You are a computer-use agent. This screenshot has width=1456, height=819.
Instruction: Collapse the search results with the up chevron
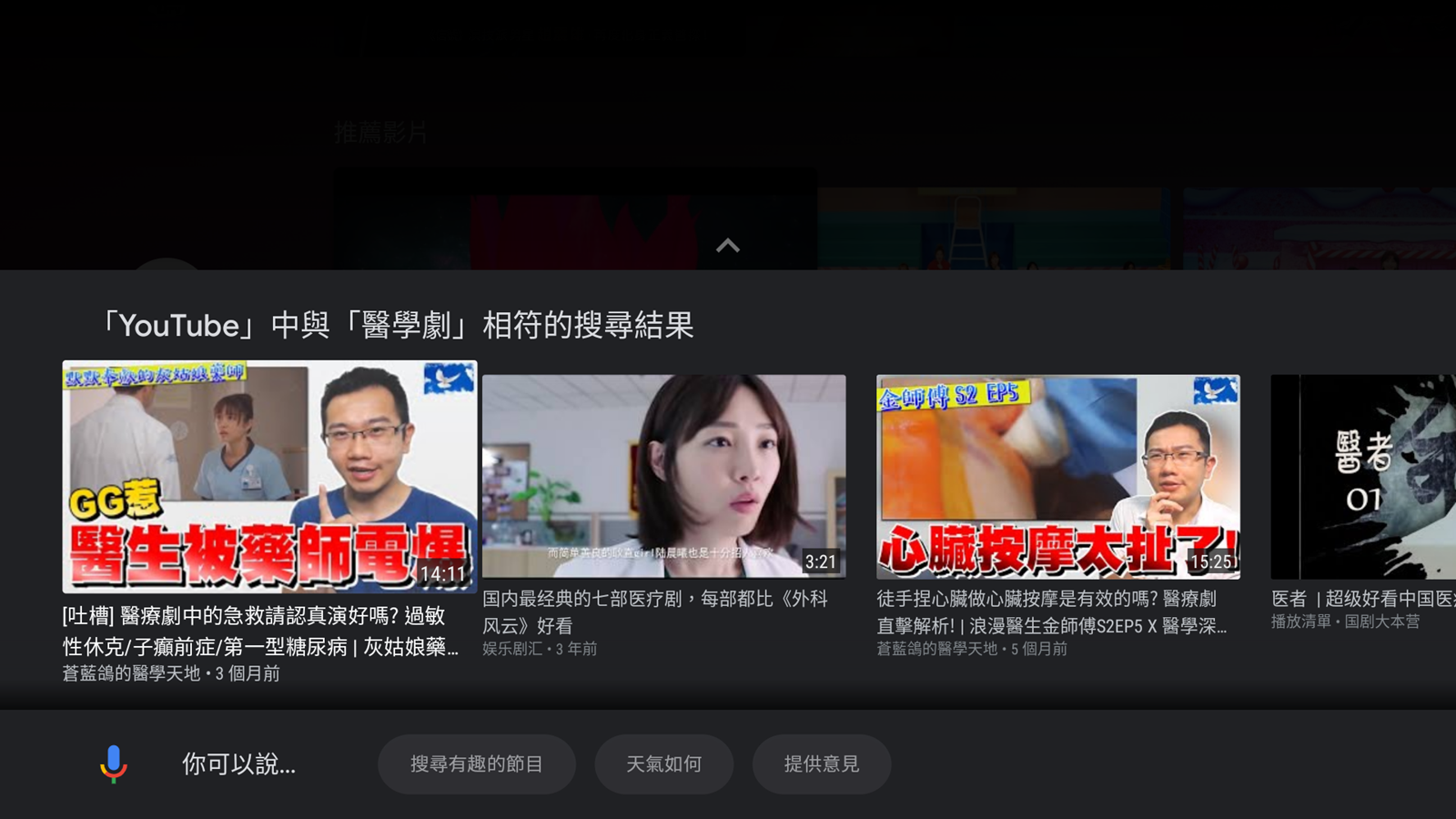[727, 246]
